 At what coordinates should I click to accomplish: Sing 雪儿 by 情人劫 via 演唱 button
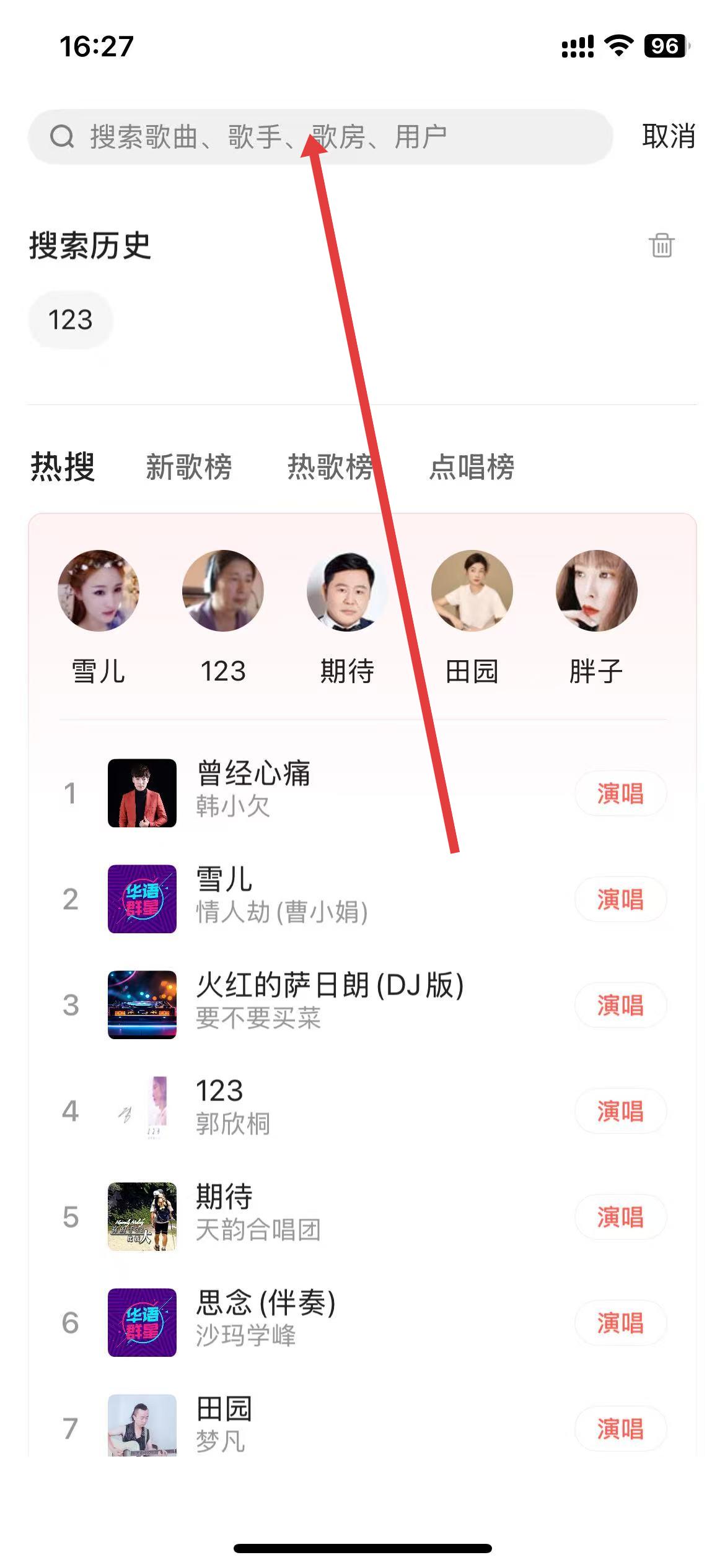click(620, 899)
